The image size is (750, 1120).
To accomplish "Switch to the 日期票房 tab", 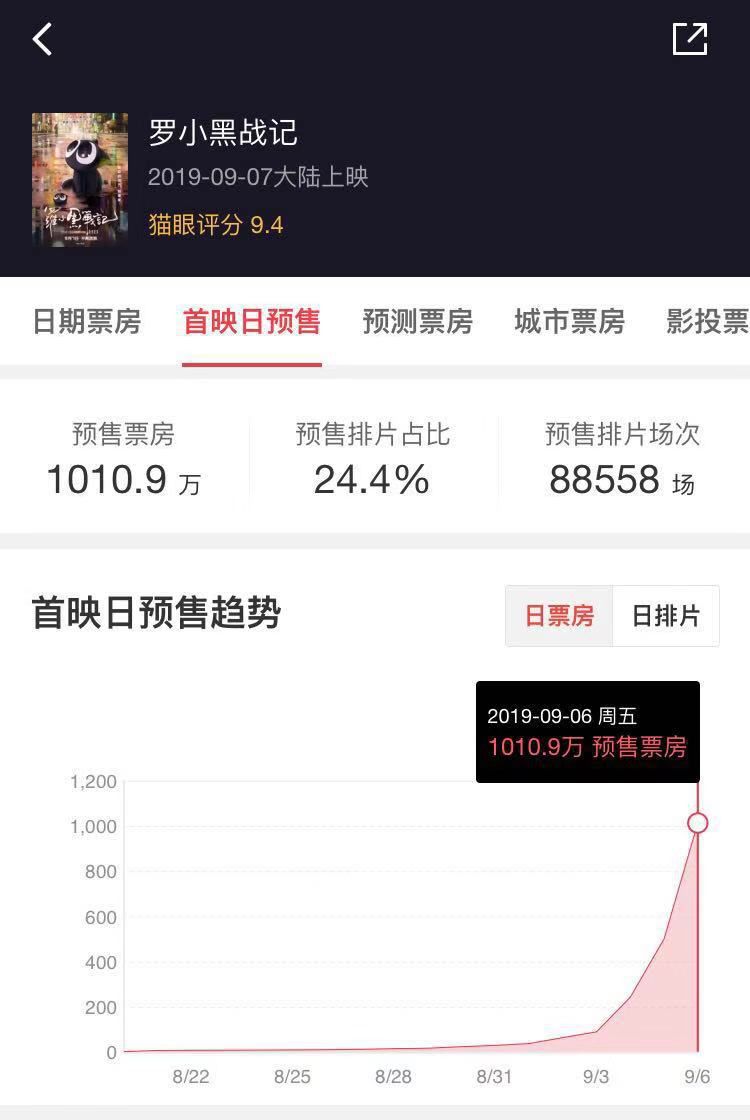I will [87, 321].
